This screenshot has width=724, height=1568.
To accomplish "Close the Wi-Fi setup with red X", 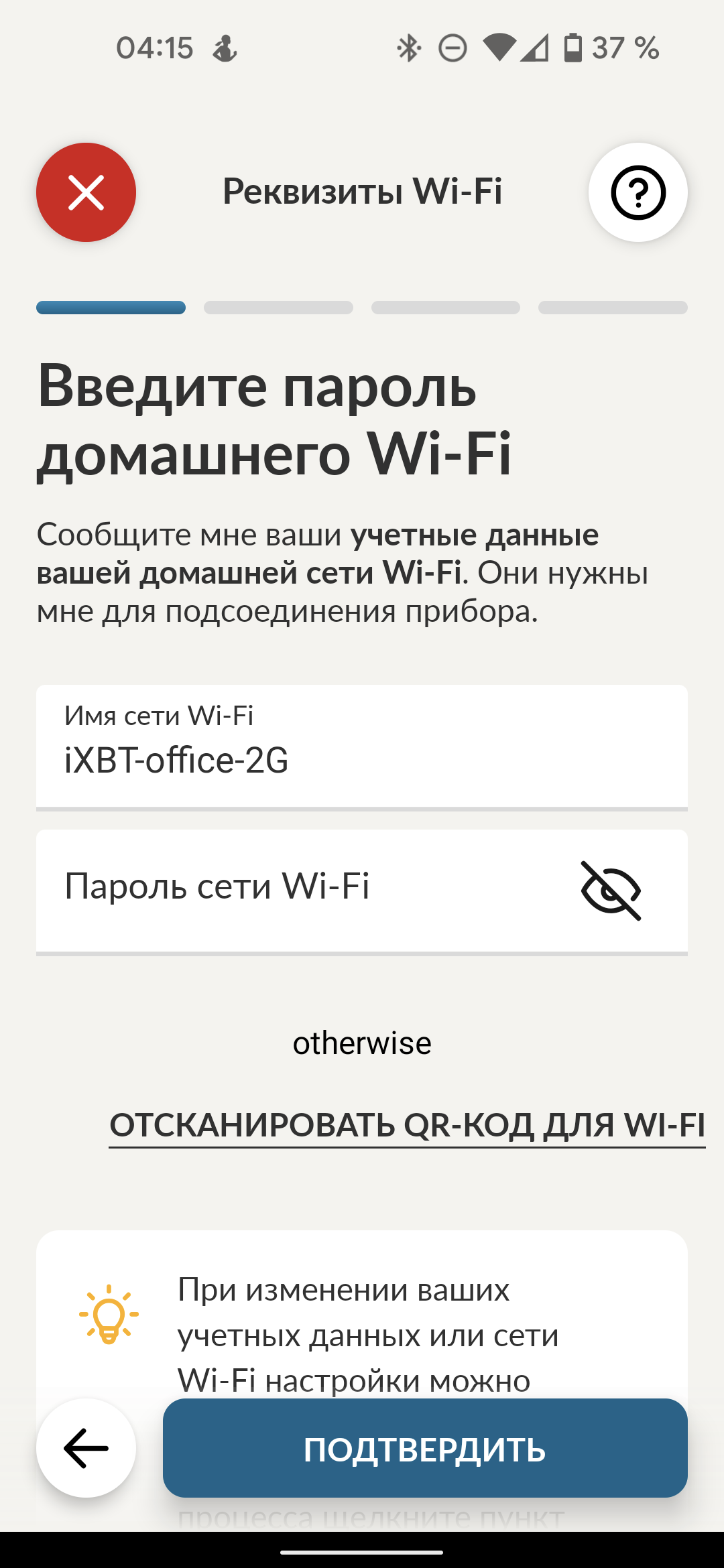I will [x=86, y=192].
